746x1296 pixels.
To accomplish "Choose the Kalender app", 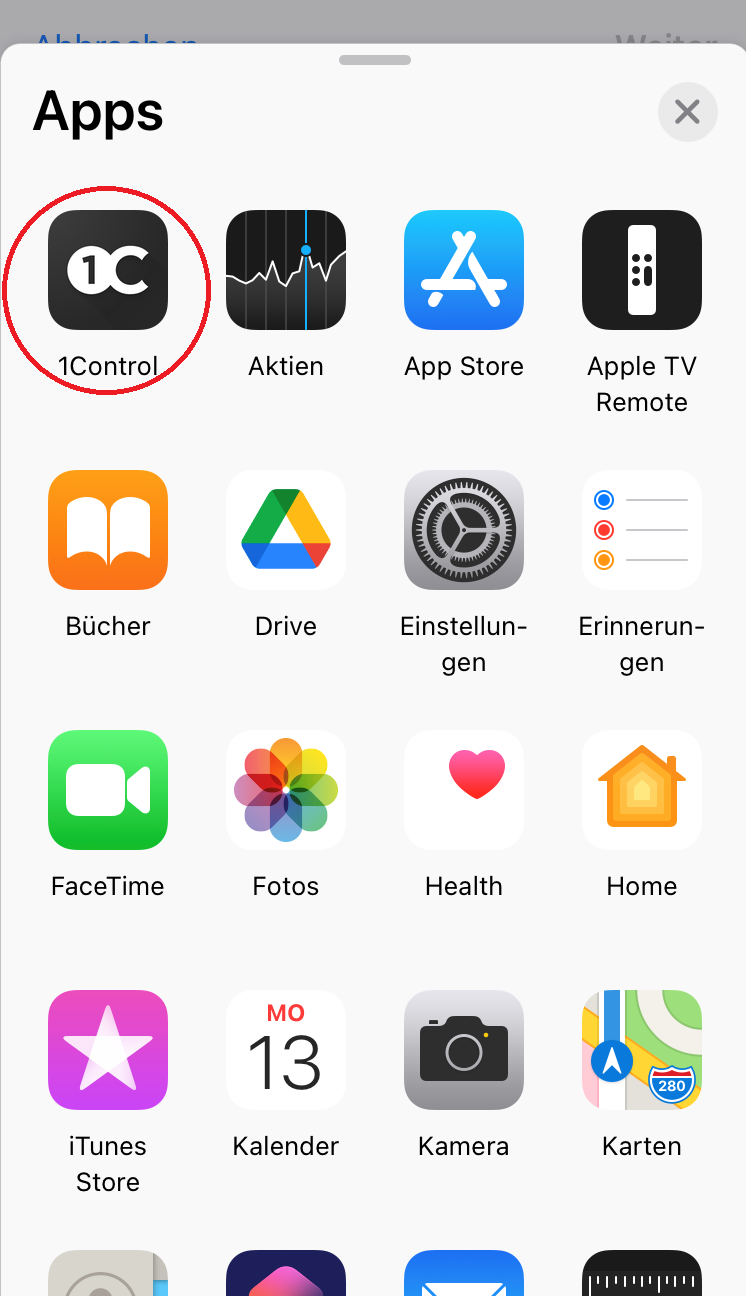I will [x=286, y=1050].
